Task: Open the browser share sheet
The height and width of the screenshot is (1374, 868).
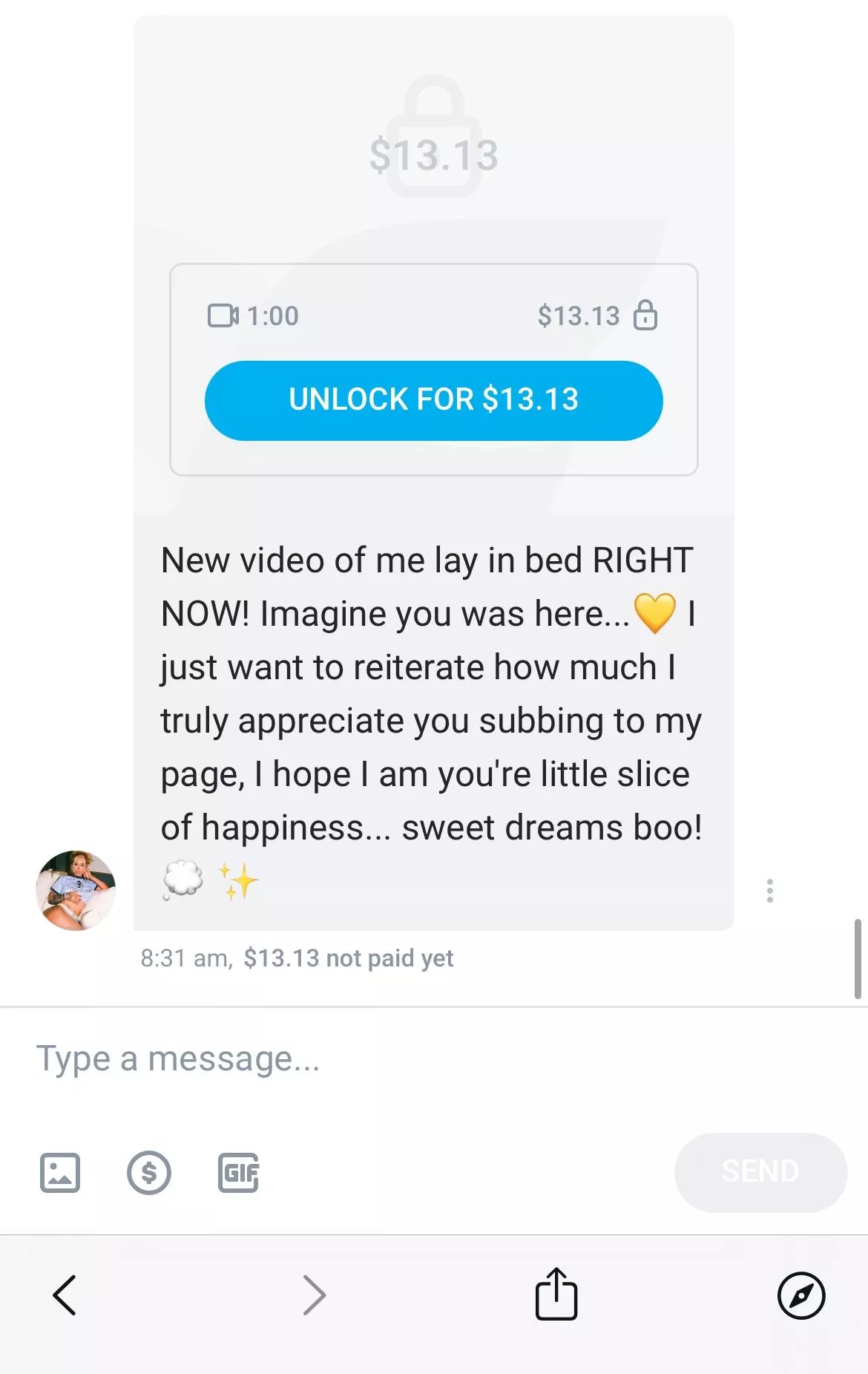Action: pyautogui.click(x=556, y=1294)
